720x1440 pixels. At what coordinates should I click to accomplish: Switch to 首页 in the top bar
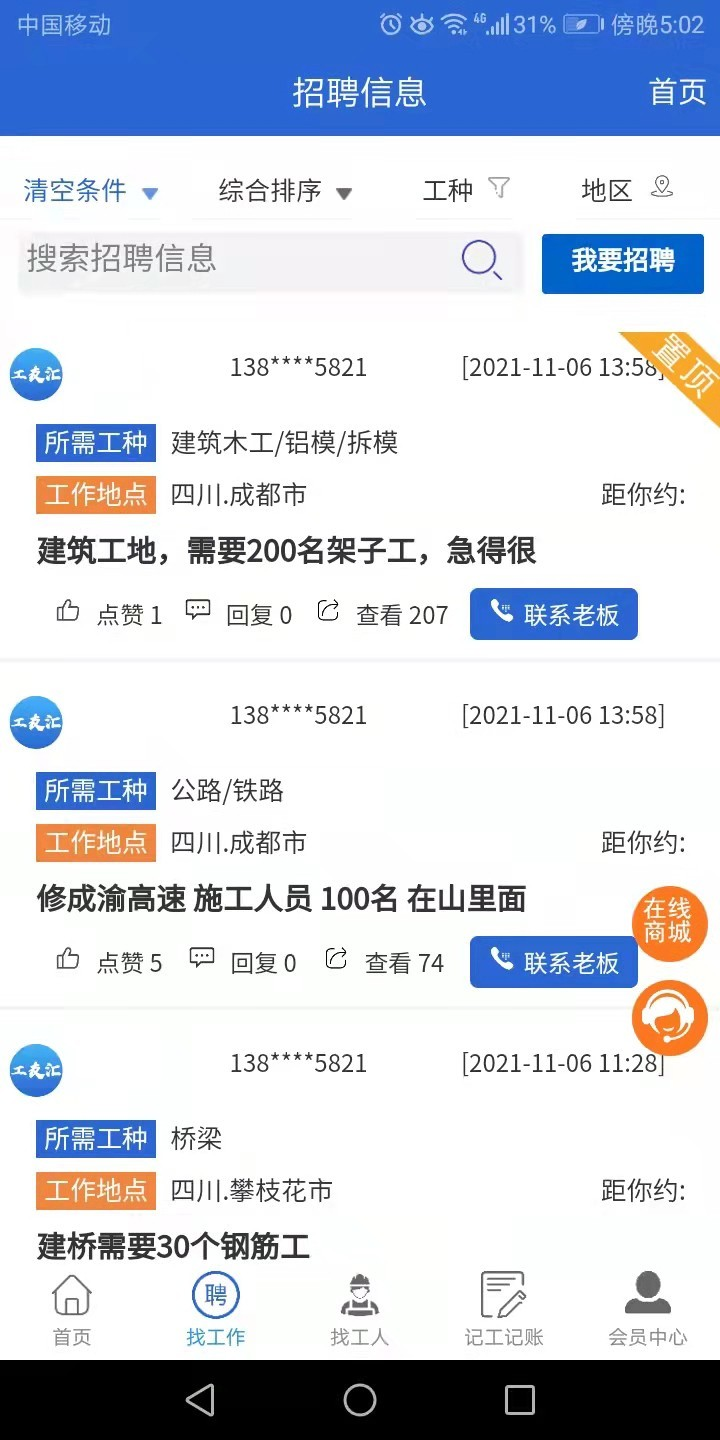(x=678, y=92)
